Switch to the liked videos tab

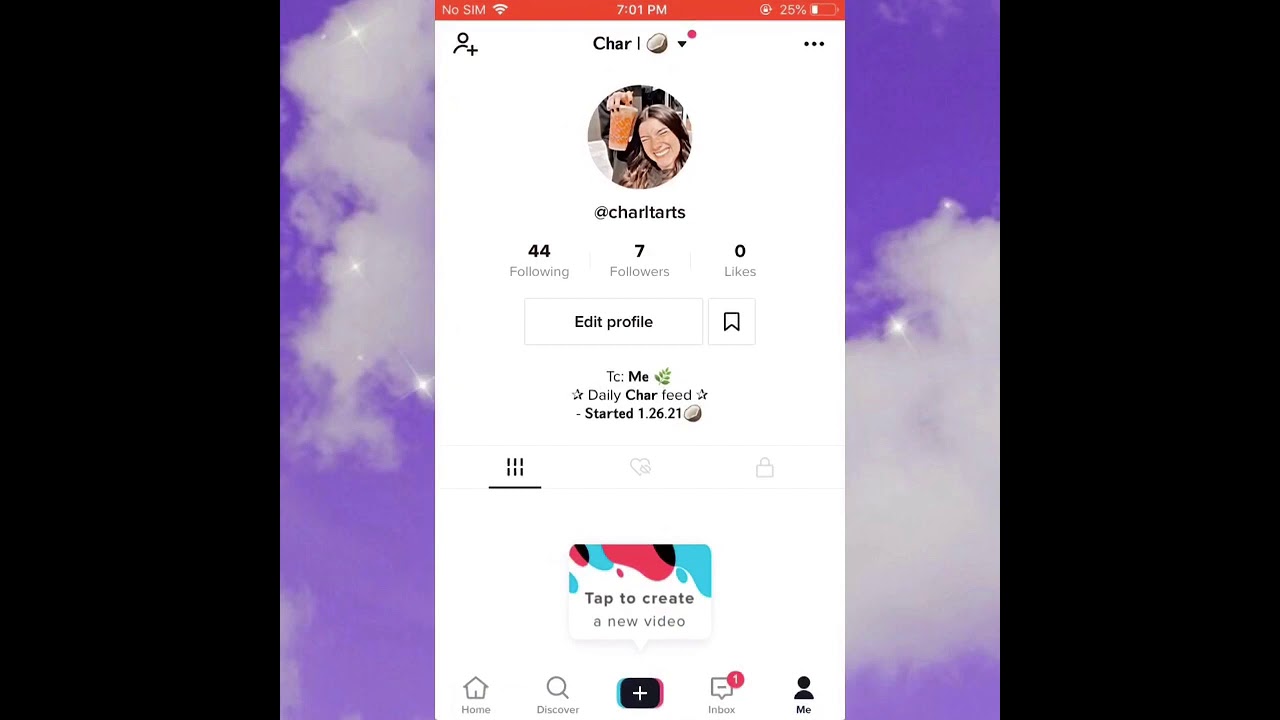[x=640, y=468]
